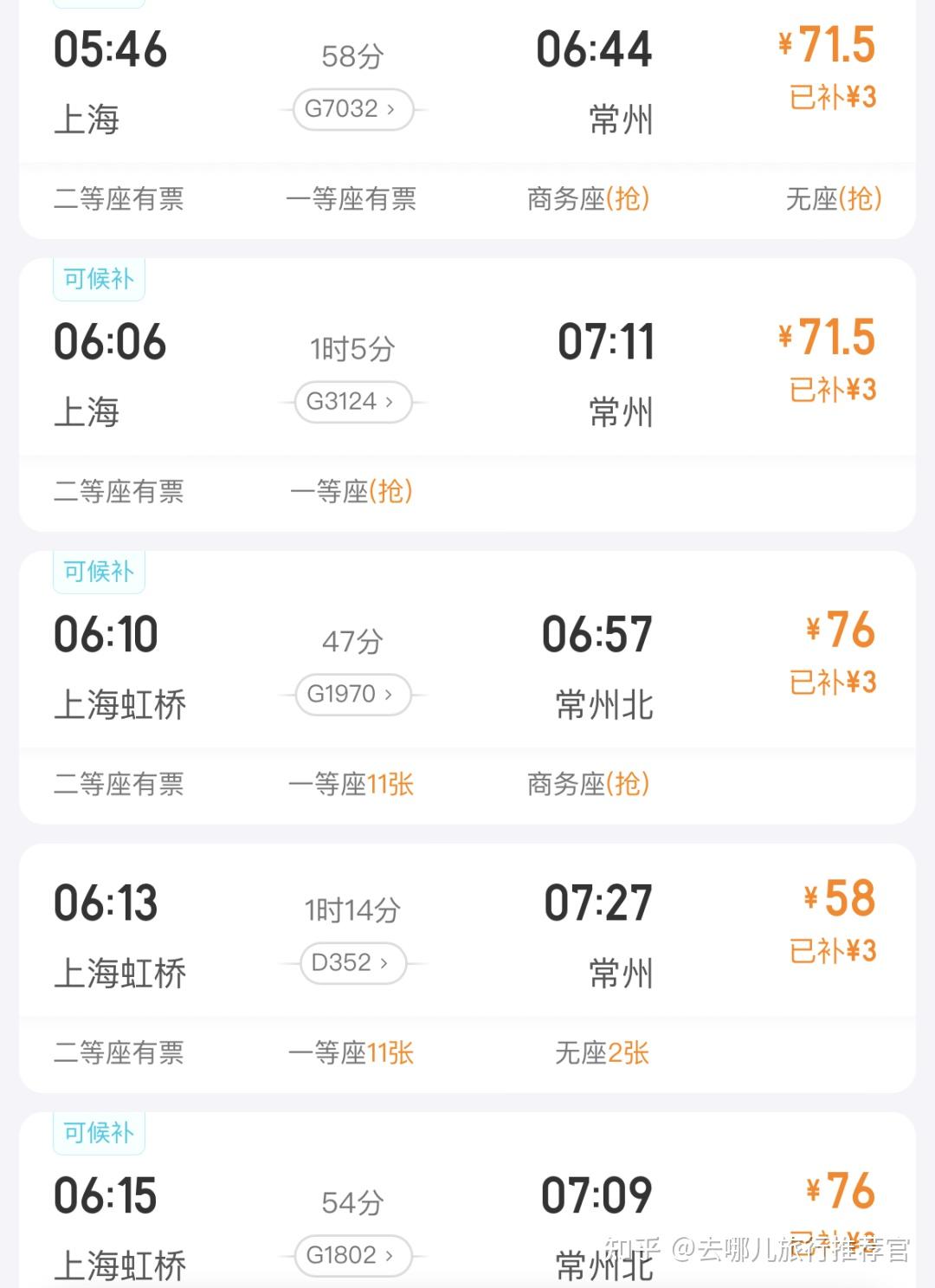The width and height of the screenshot is (935, 1288).
Task: View stop details for train G3124
Action: pos(352,402)
